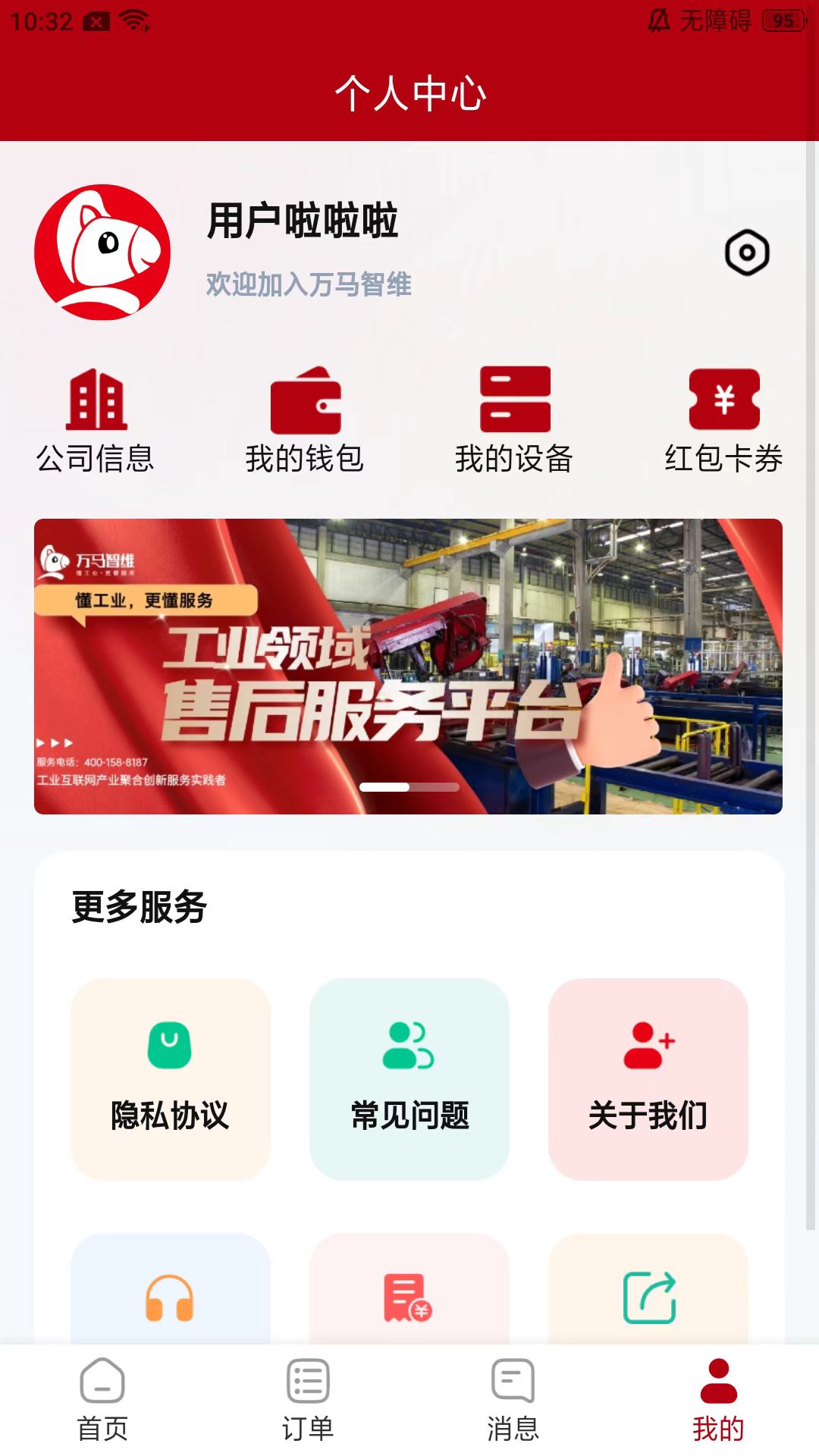Screen dimensions: 819x1456
Task: Tap the user avatar image
Action: pos(101,254)
